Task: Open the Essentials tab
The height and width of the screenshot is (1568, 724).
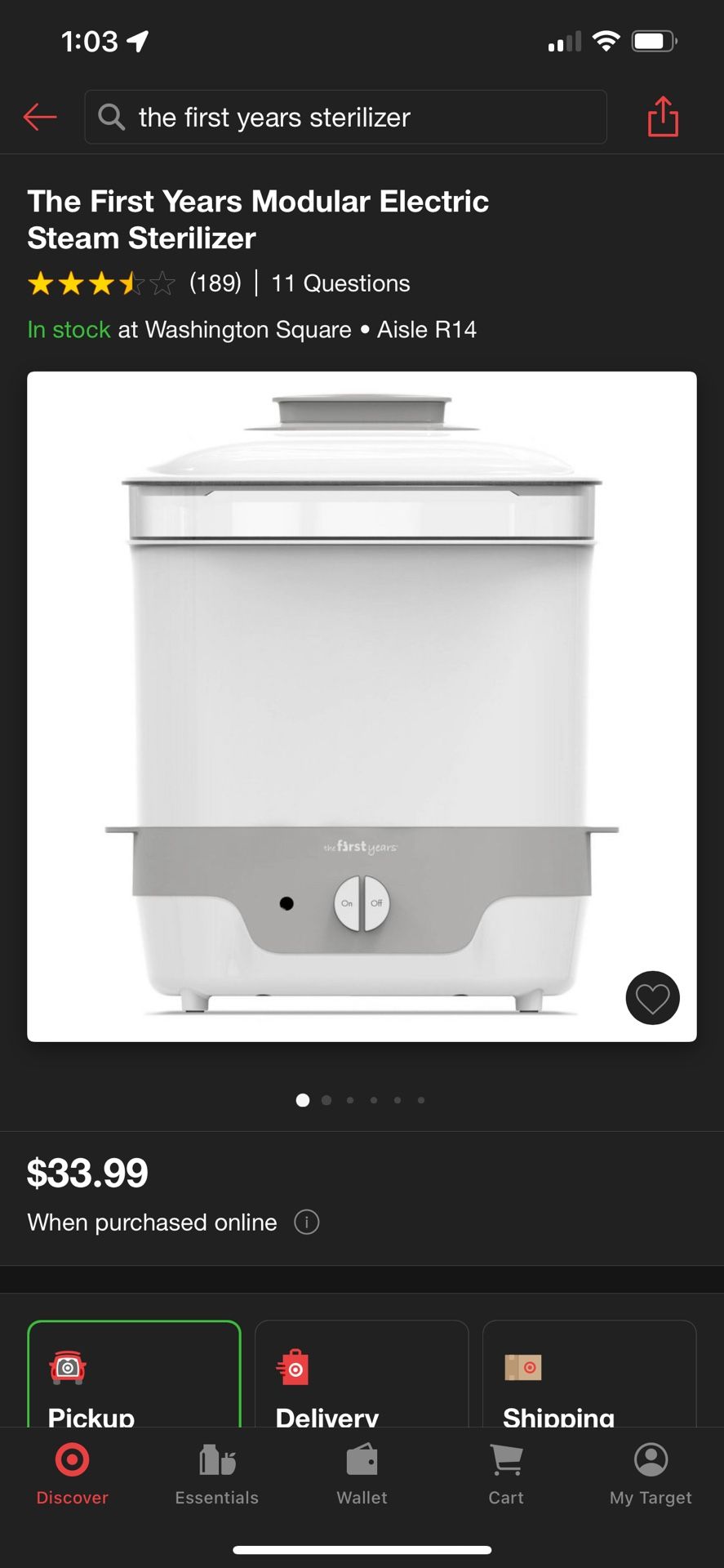Action: point(216,1474)
